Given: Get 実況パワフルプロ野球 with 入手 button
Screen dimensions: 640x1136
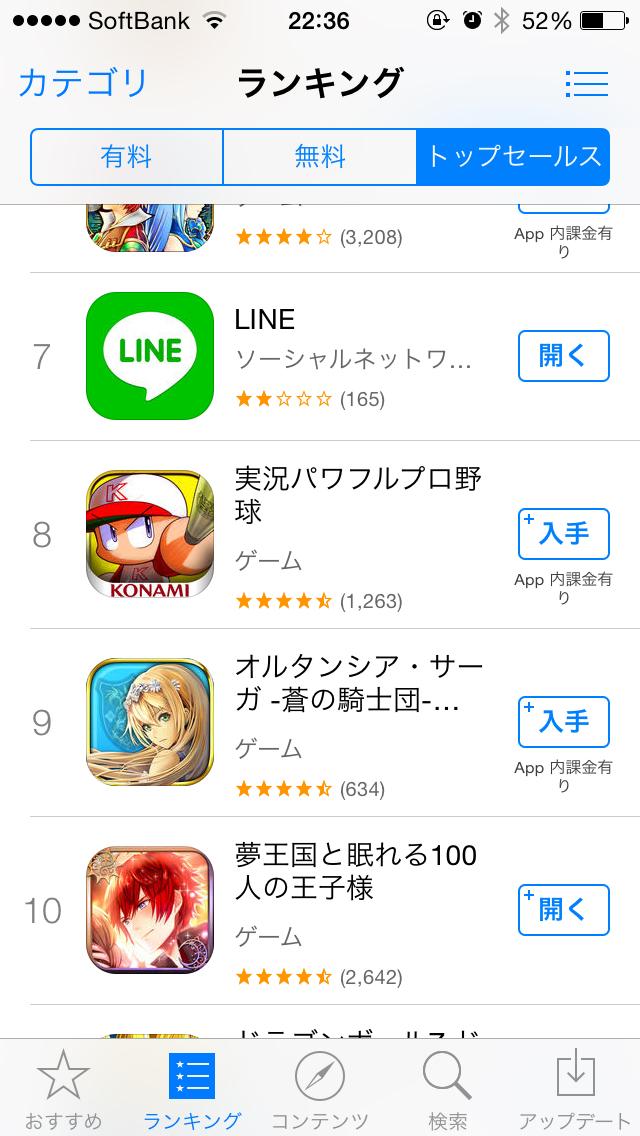Looking at the screenshot, I should click(x=563, y=533).
